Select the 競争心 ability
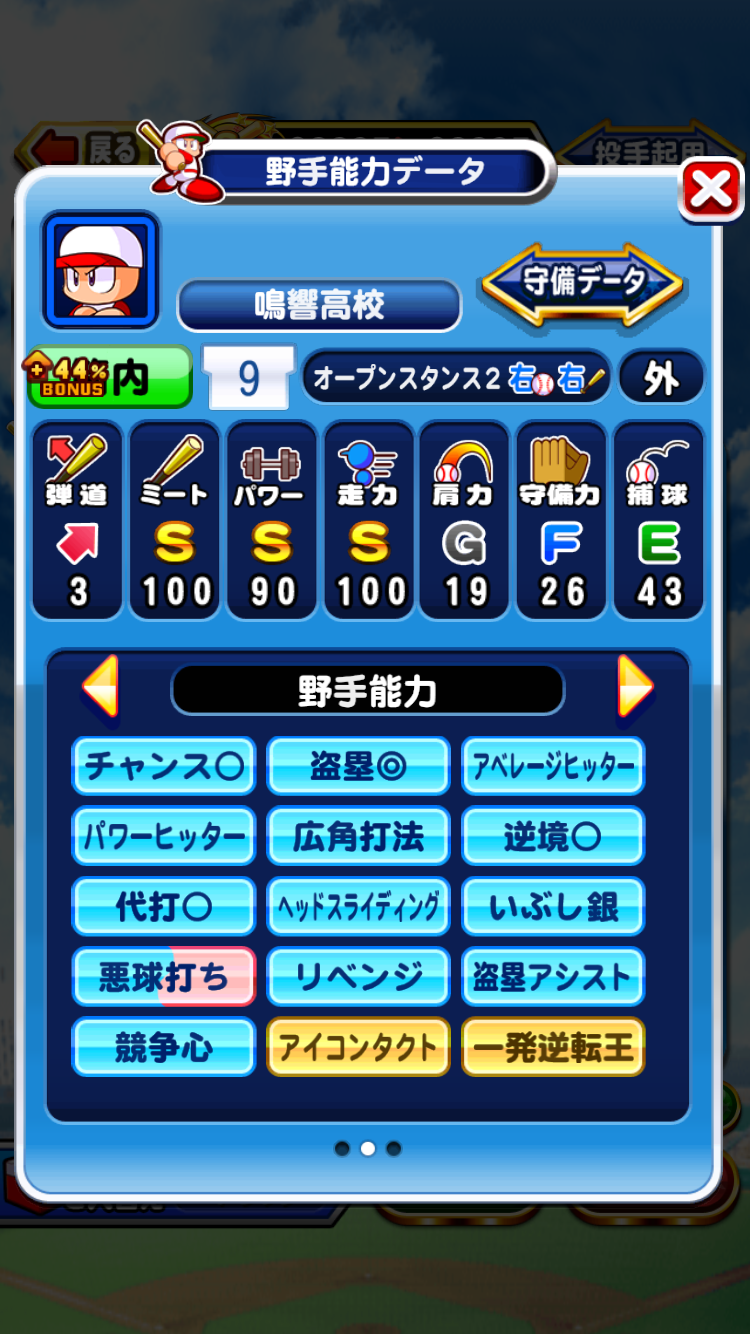The image size is (750, 1334). (x=164, y=1047)
